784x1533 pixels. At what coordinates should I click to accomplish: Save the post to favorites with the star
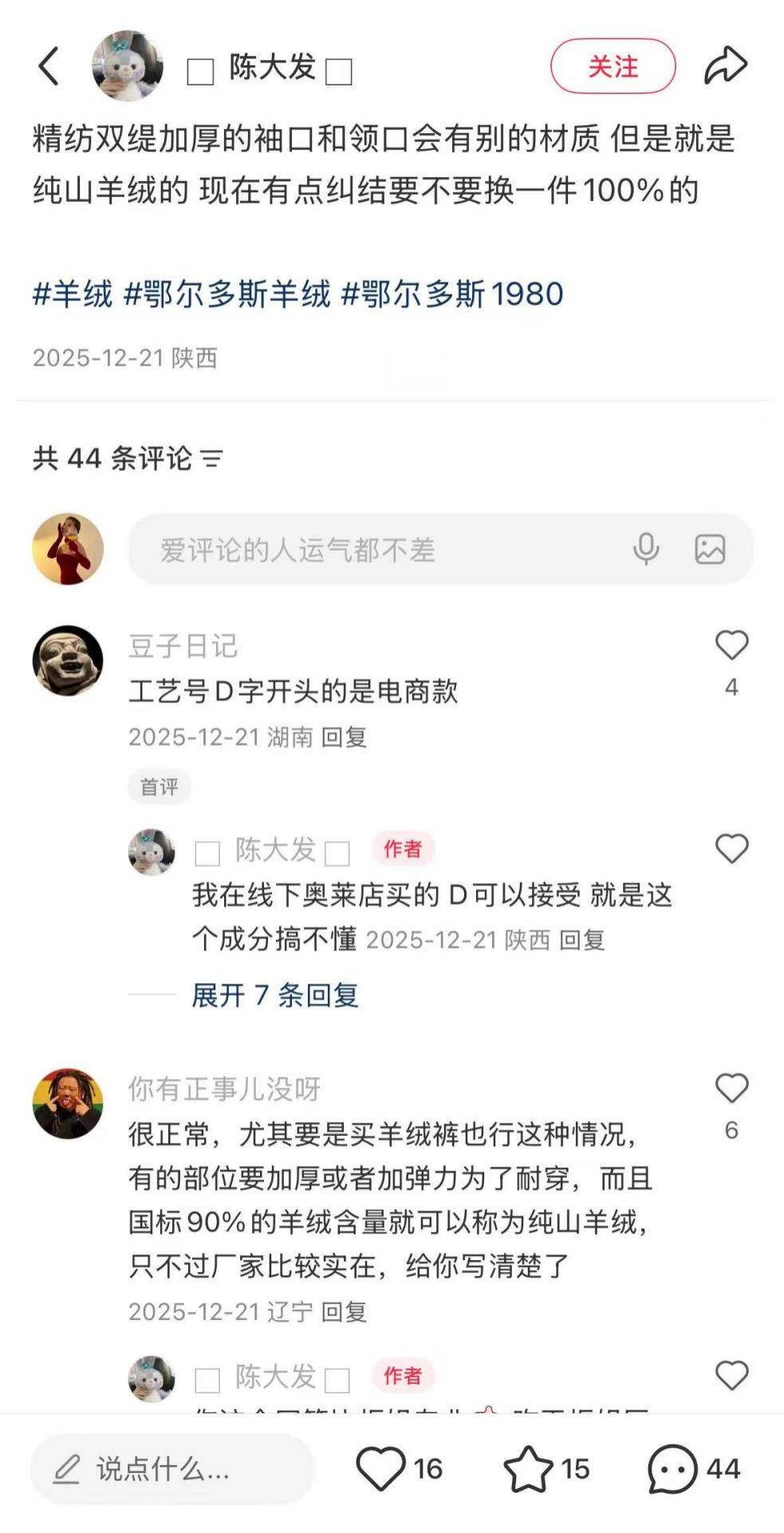pos(528,1468)
